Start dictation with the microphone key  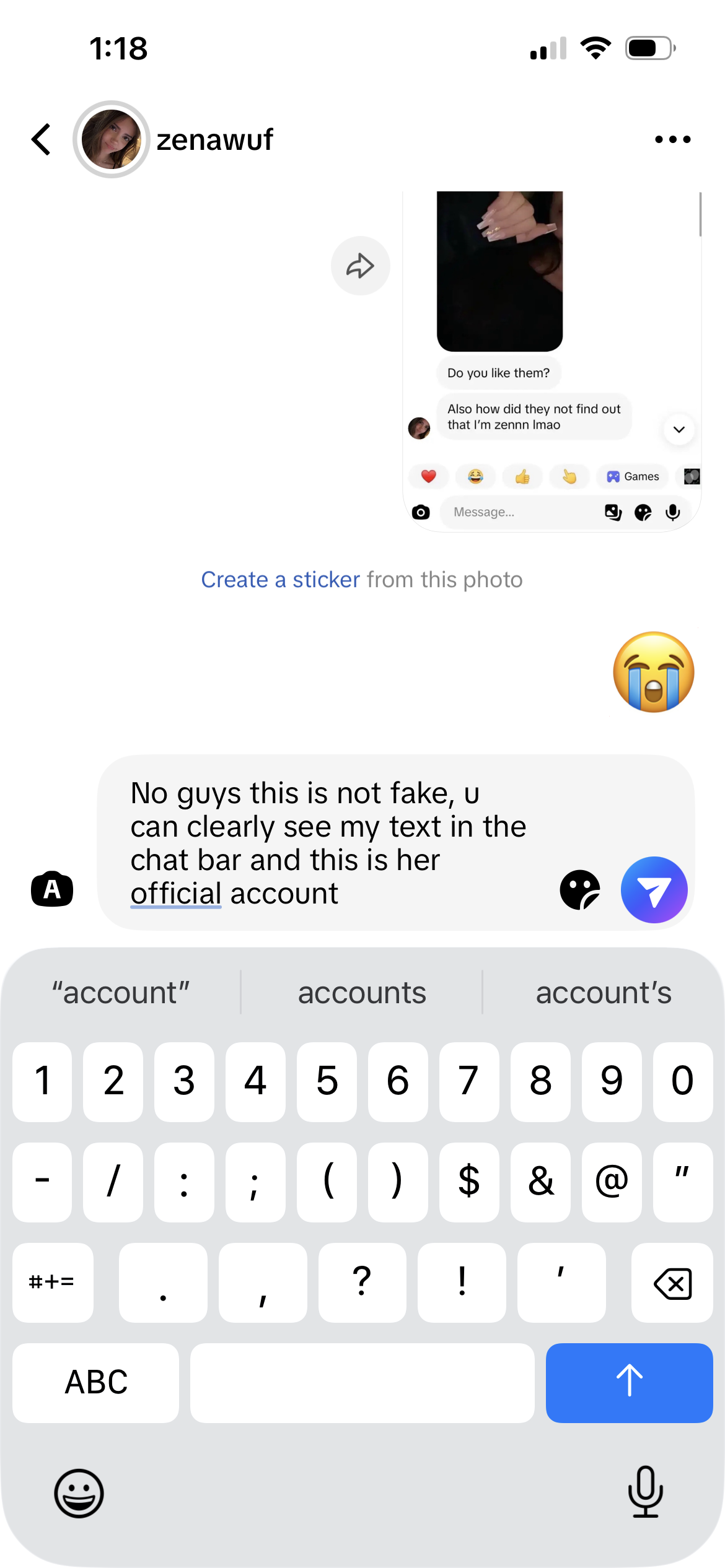point(645,1492)
